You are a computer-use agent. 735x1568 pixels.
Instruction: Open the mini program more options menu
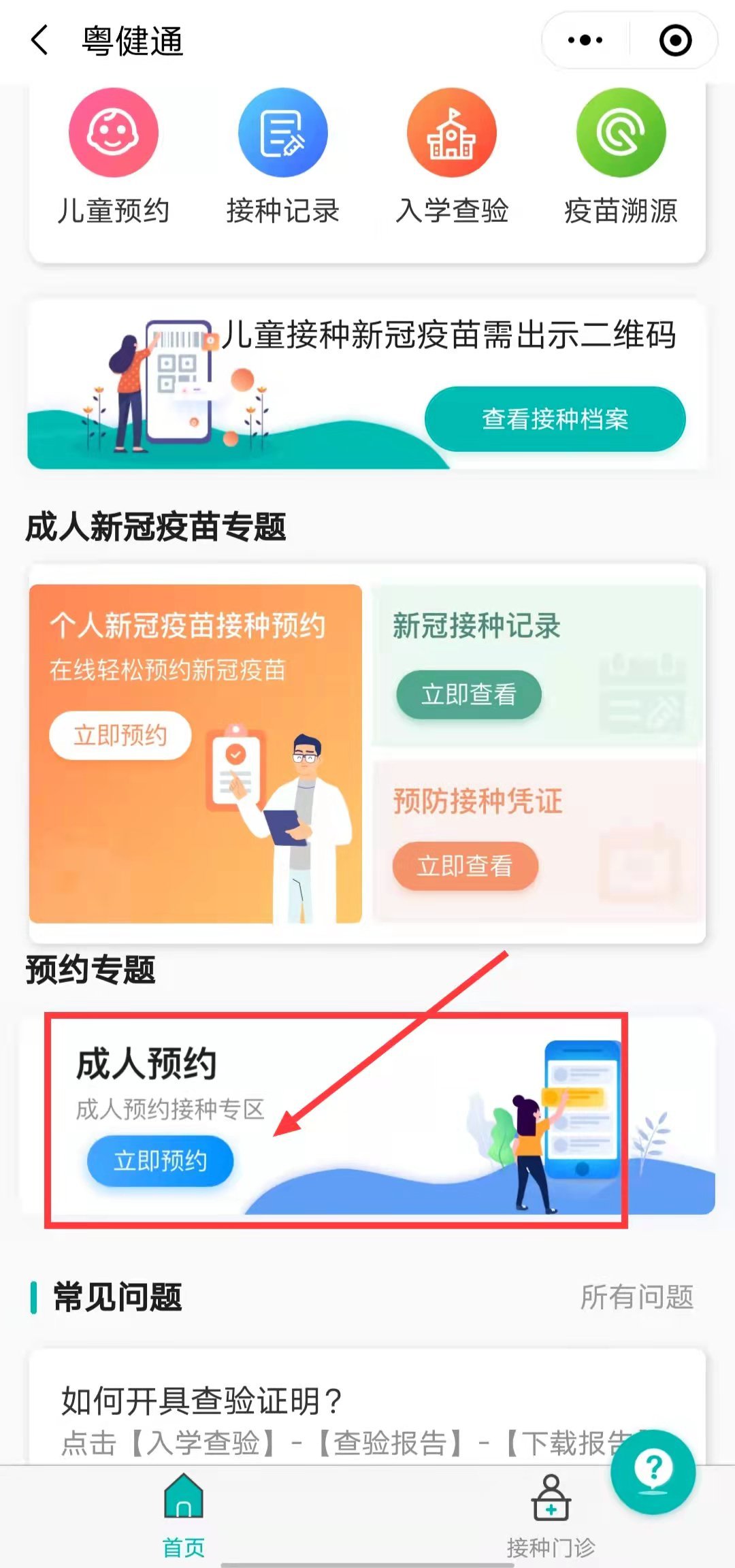(585, 41)
